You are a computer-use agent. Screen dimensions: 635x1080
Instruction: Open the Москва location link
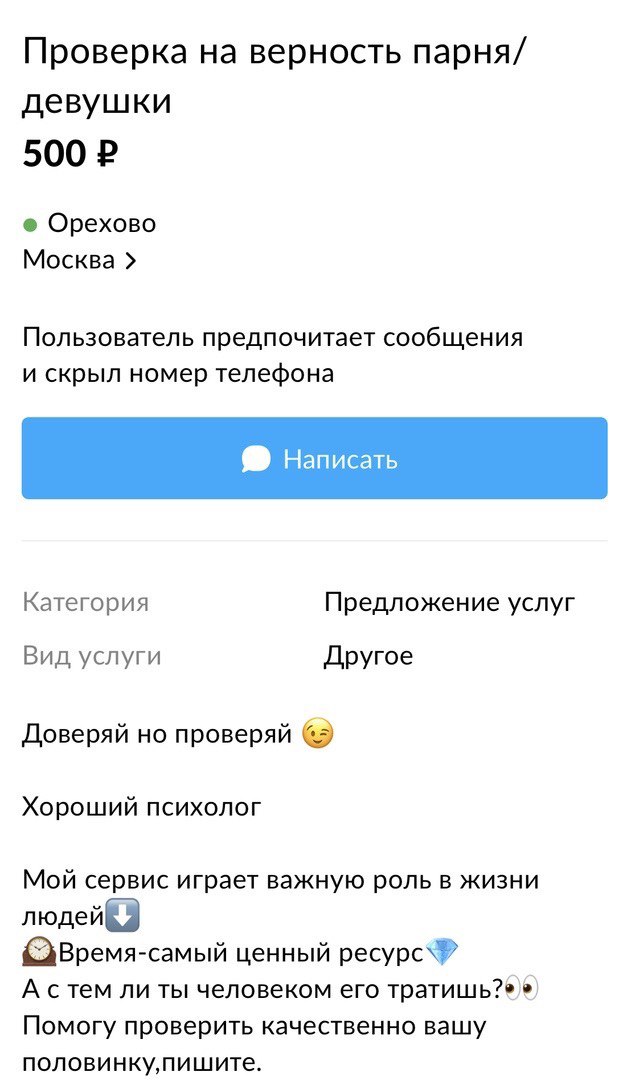coord(79,261)
